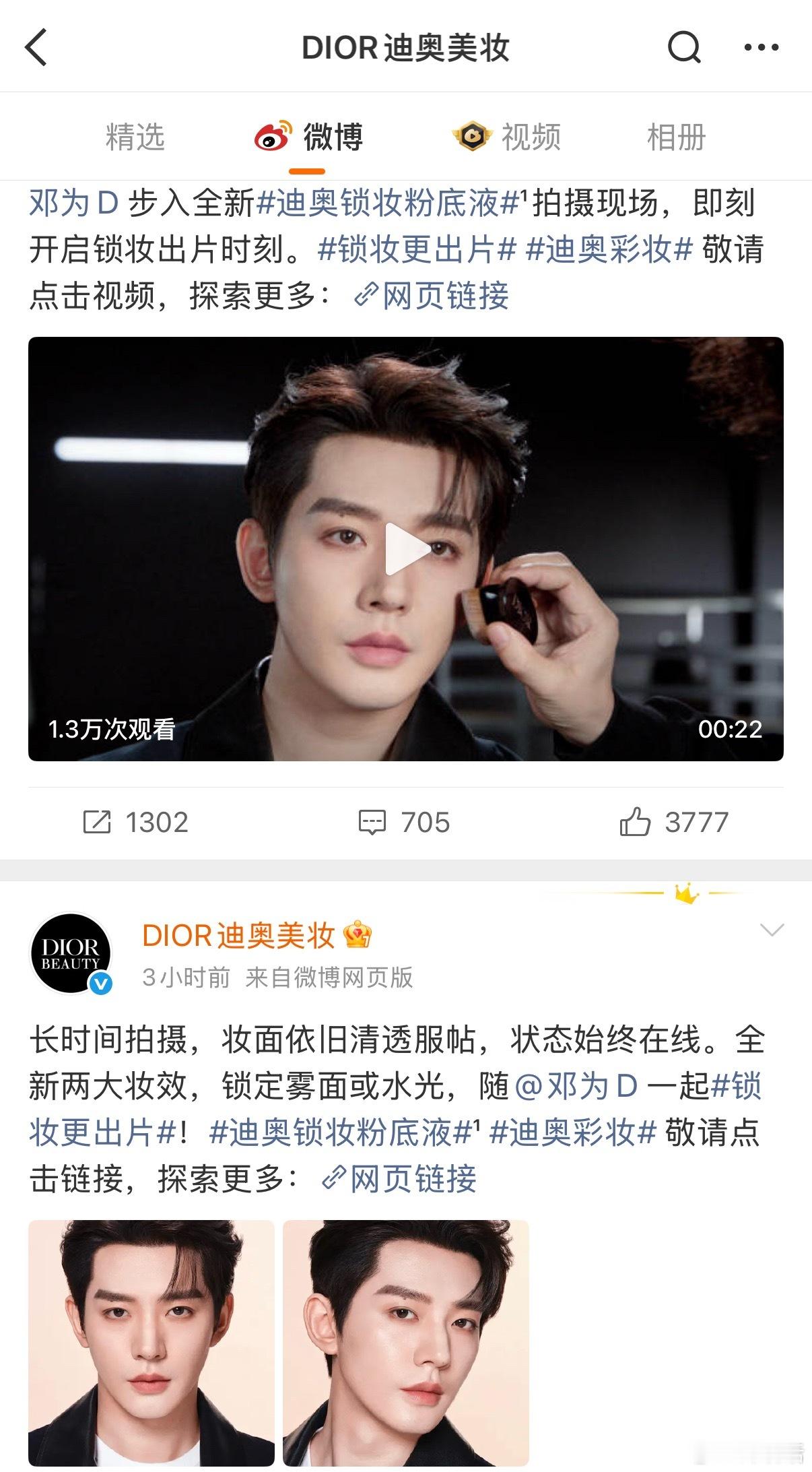View the first photo in the second post
812x1472 pixels.
[x=151, y=1343]
